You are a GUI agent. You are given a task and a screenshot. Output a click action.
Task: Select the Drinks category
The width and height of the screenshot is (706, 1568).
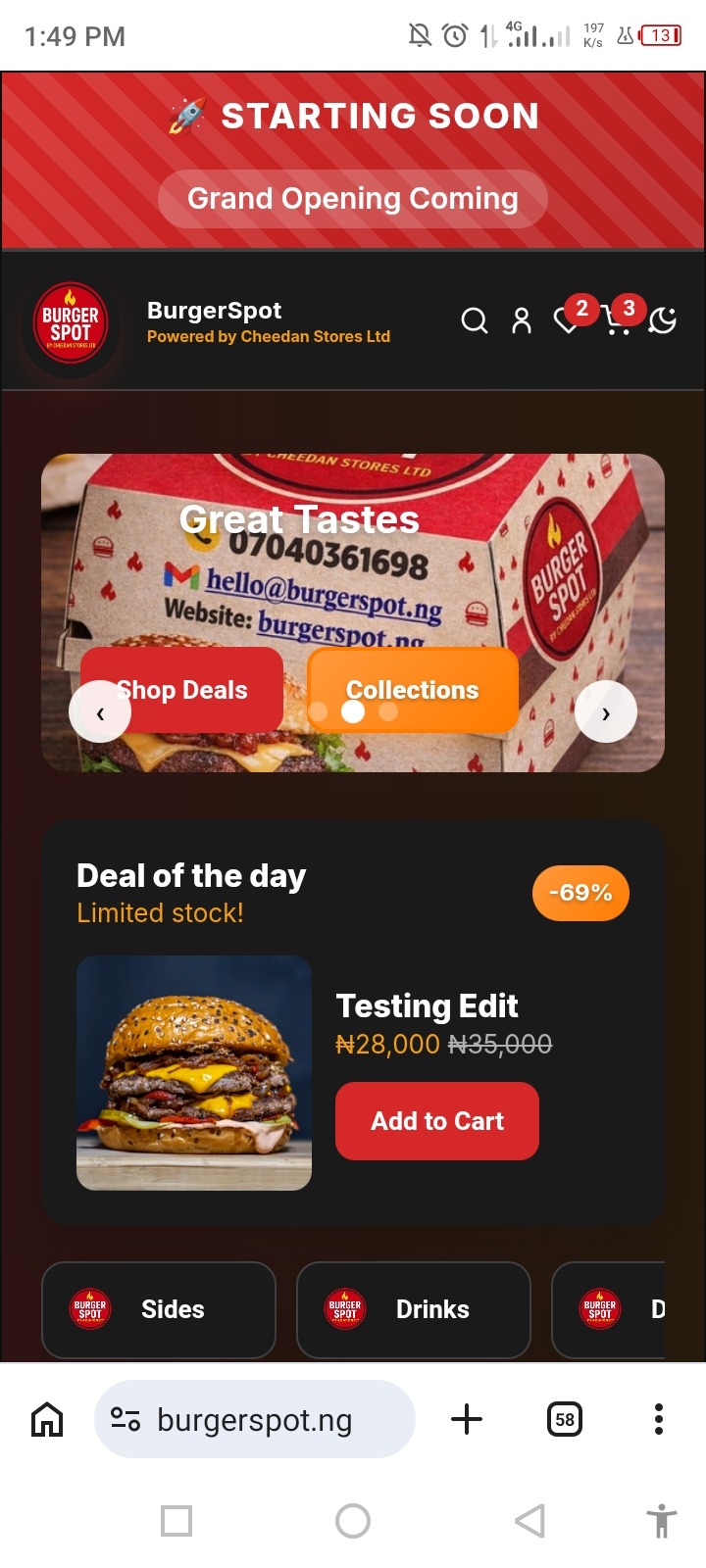414,1309
